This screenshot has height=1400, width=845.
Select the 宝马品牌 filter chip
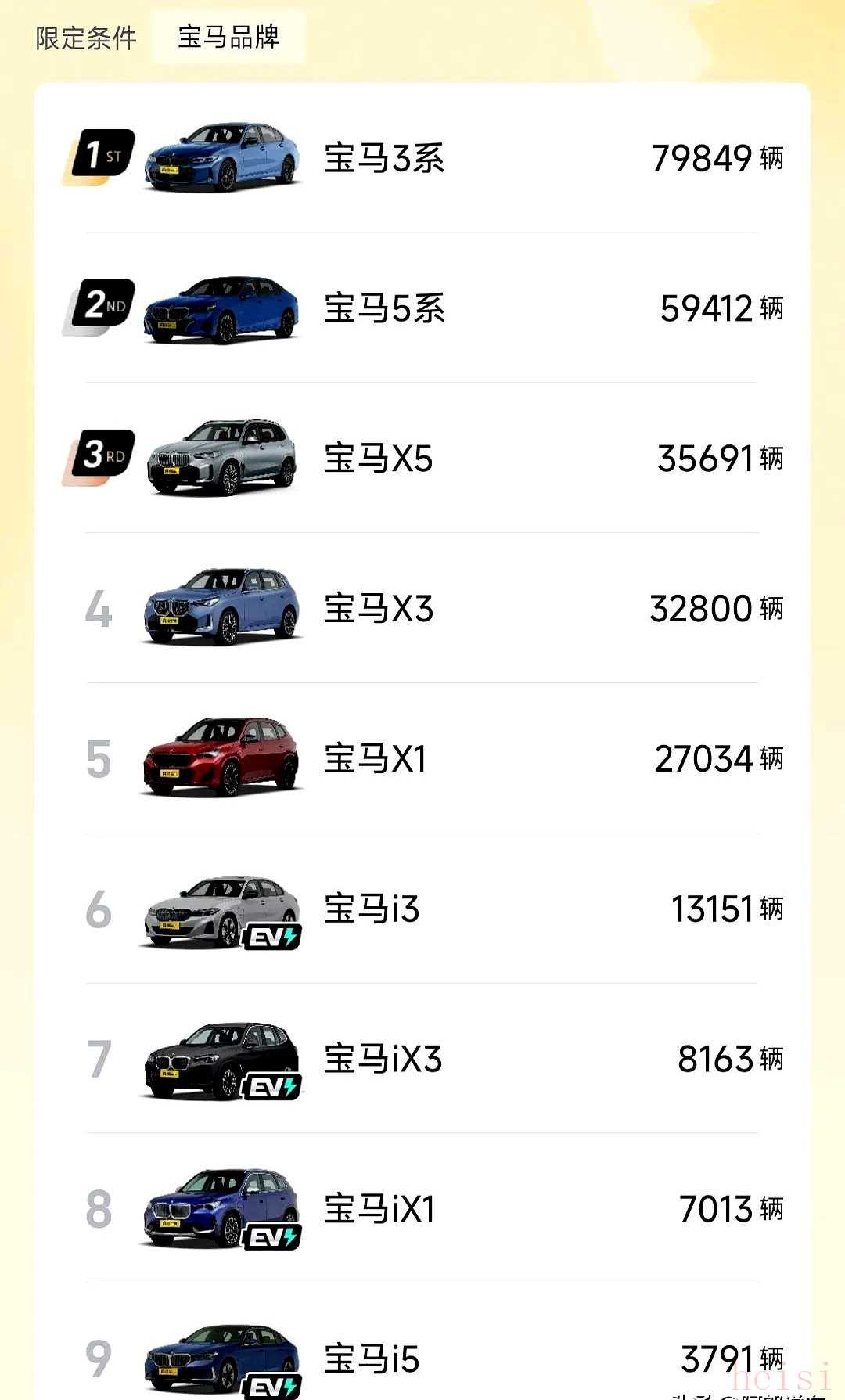(228, 37)
